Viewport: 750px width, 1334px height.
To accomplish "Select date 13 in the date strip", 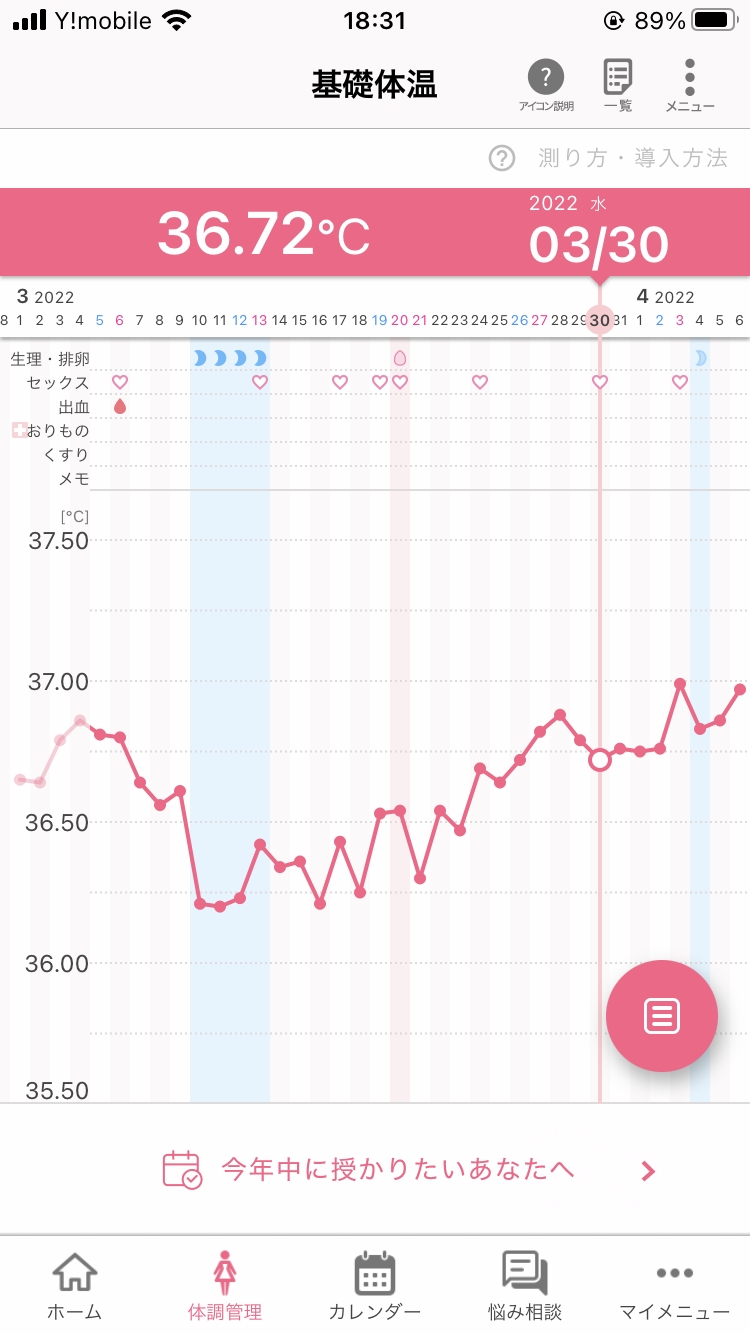I will [260, 320].
